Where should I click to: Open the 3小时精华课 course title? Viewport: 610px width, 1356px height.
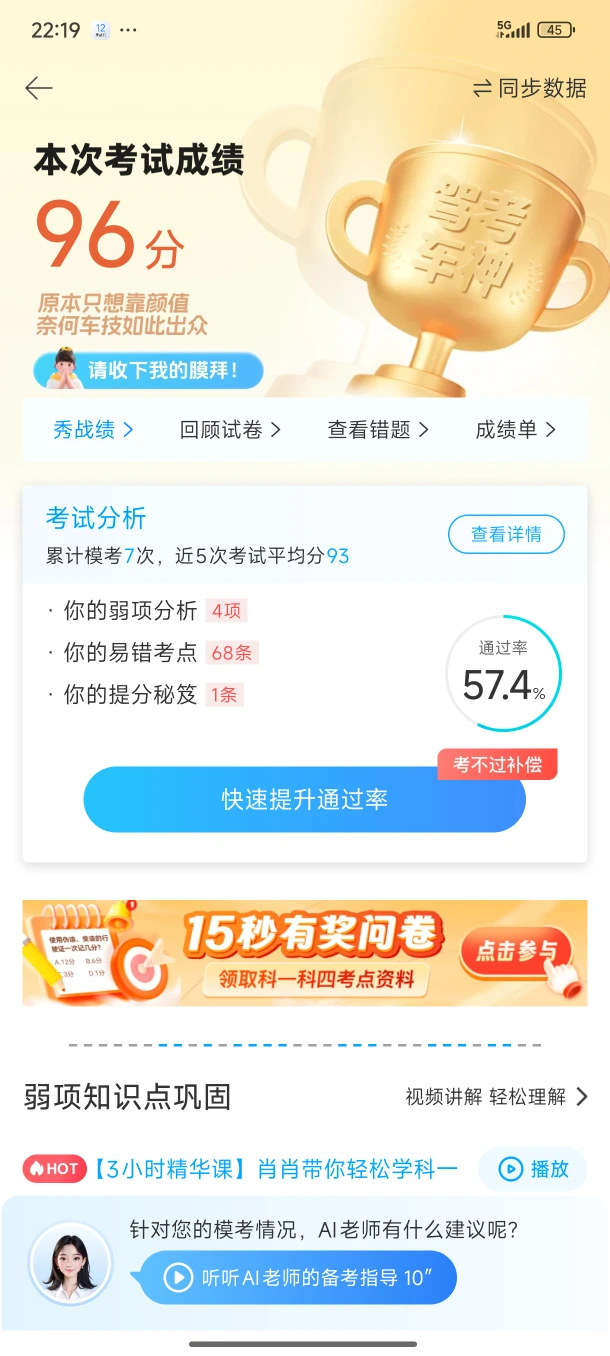pos(275,1169)
